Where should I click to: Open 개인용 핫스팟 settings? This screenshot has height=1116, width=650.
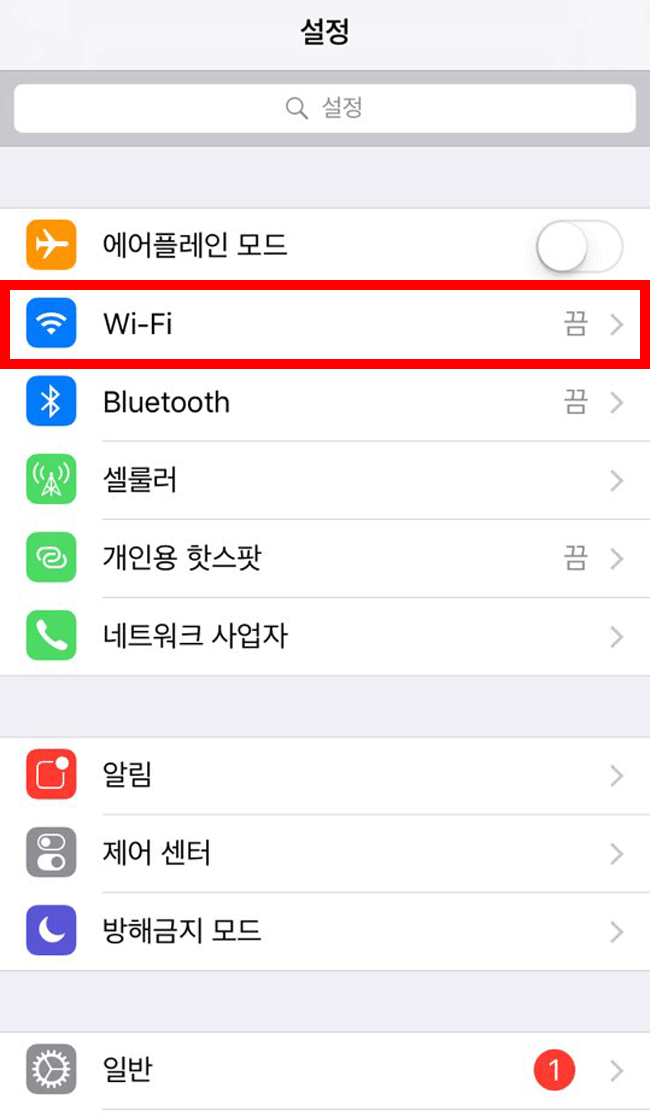(x=325, y=559)
